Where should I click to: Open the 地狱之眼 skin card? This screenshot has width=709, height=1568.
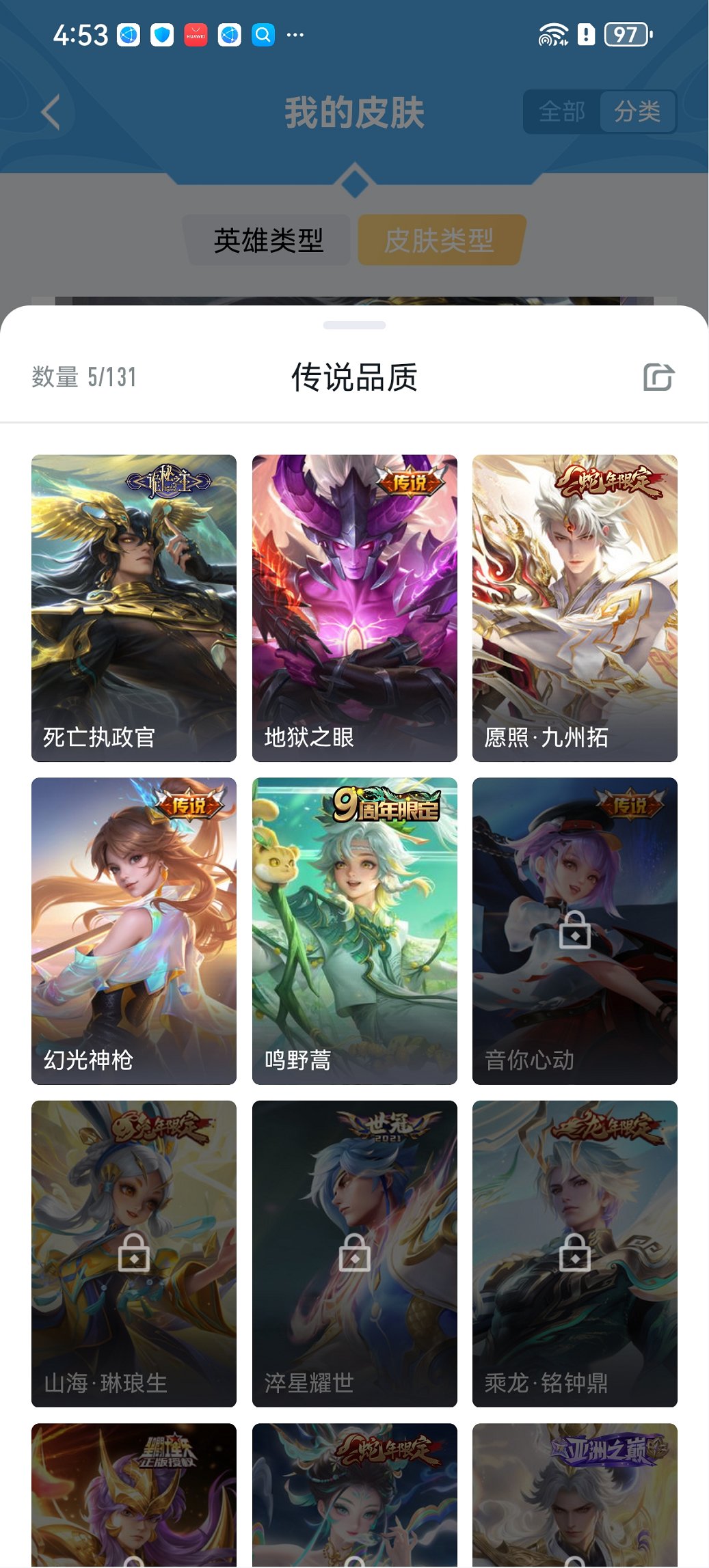tap(354, 607)
